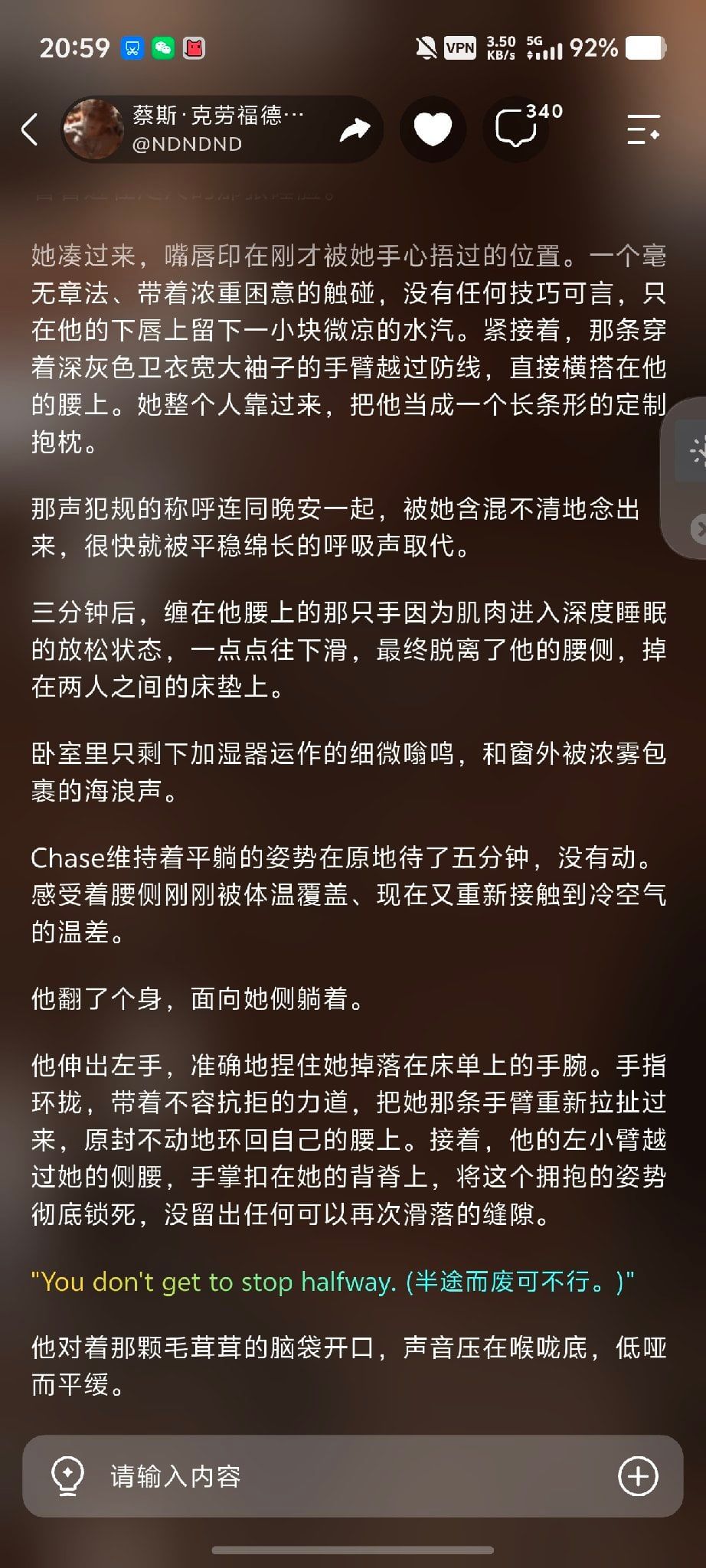
Task: Open the floating side panel icon
Action: click(x=695, y=452)
